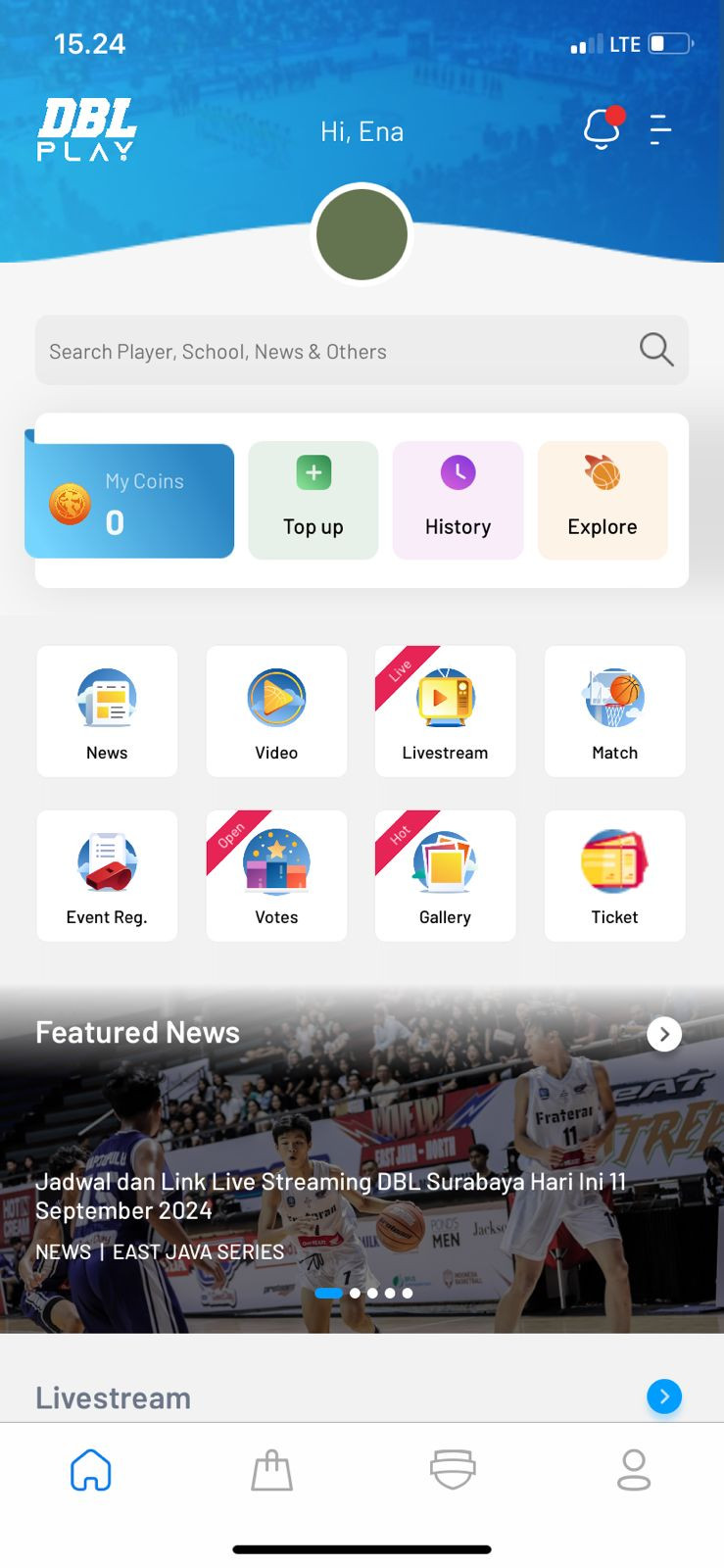This screenshot has height=1568, width=724.
Task: Open Event Reg. tile
Action: tap(107, 876)
